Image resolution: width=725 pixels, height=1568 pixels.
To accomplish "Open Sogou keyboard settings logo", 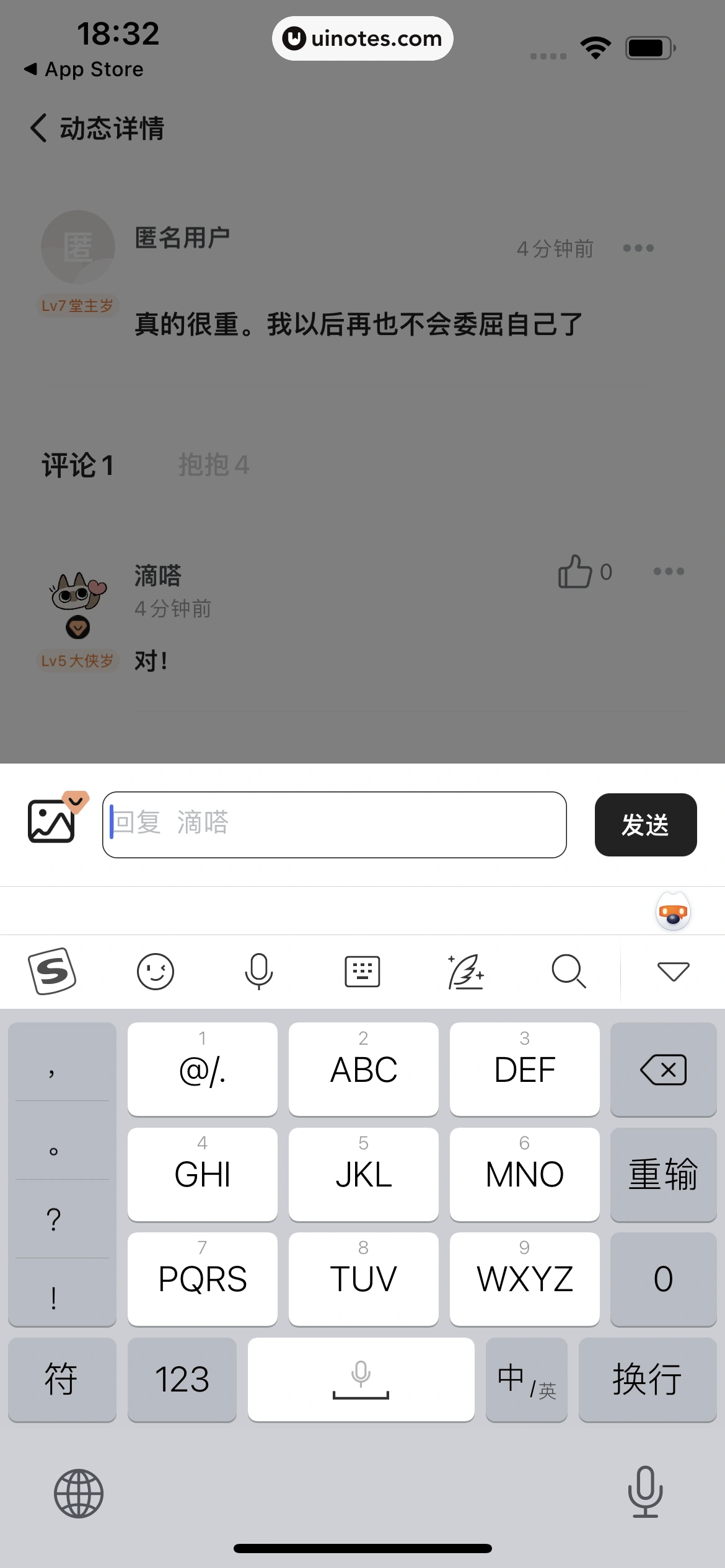I will (x=52, y=971).
